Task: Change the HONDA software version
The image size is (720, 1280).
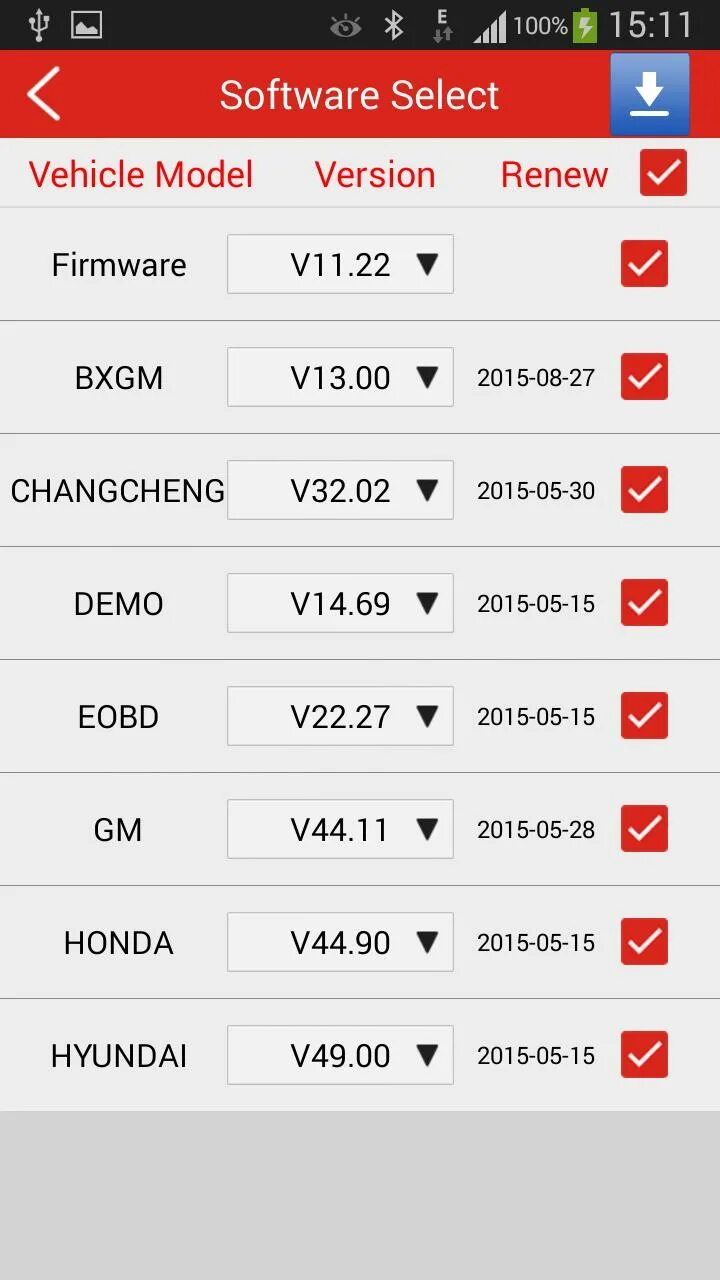Action: [x=340, y=942]
